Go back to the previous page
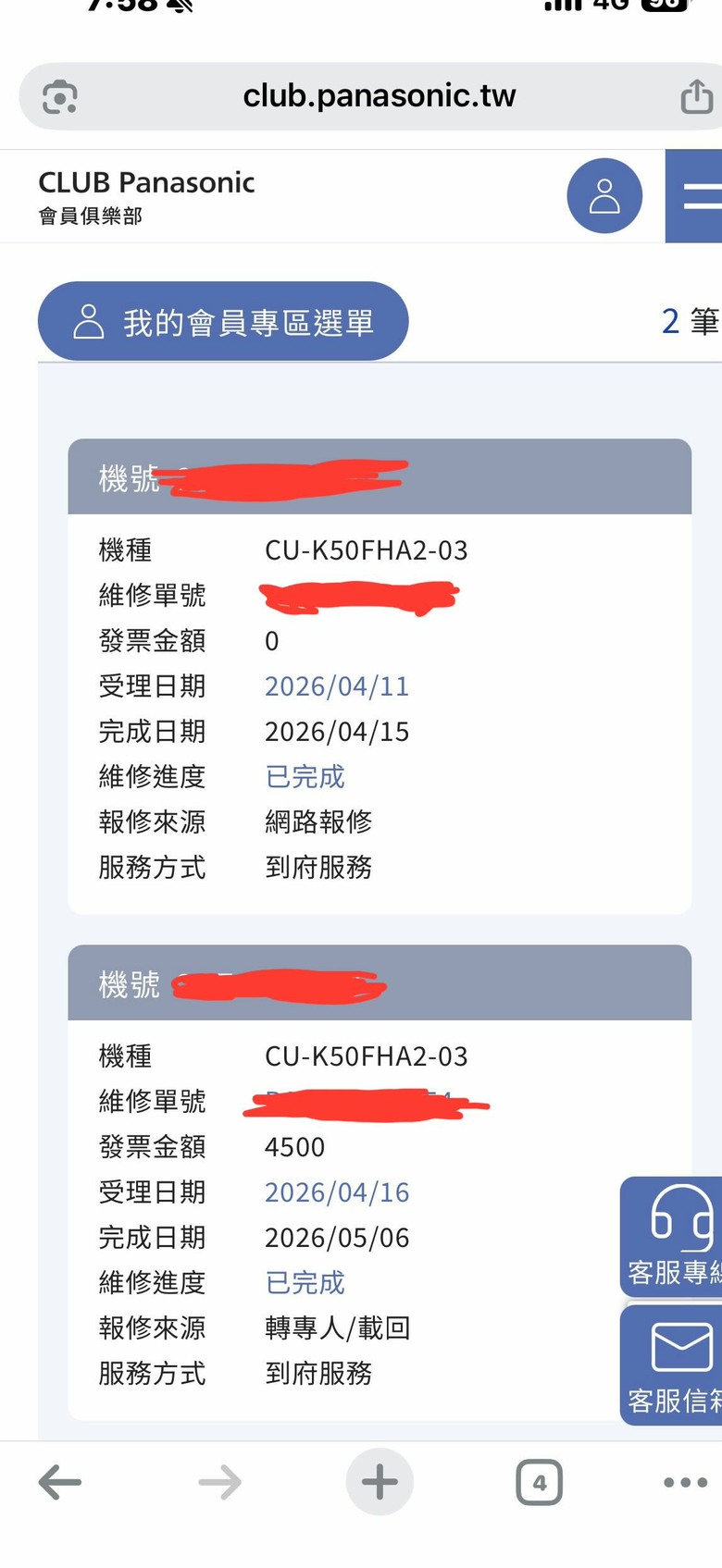The width and height of the screenshot is (722, 1568). coord(60,1482)
